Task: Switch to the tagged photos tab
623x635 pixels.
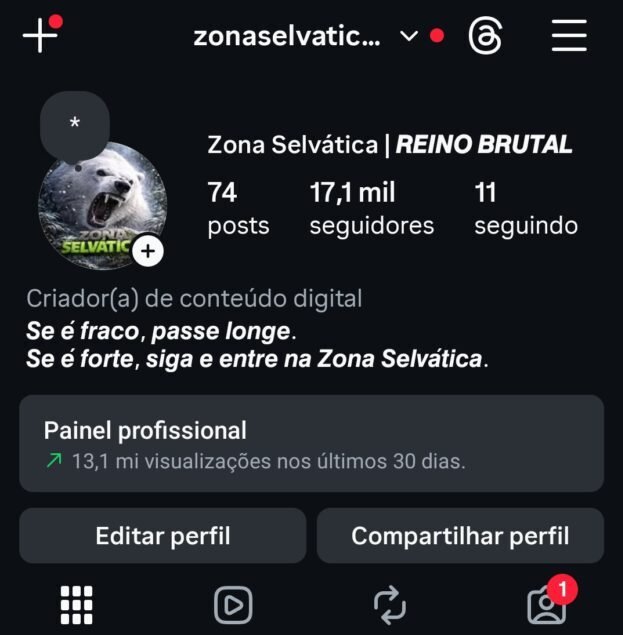Action: tap(545, 604)
